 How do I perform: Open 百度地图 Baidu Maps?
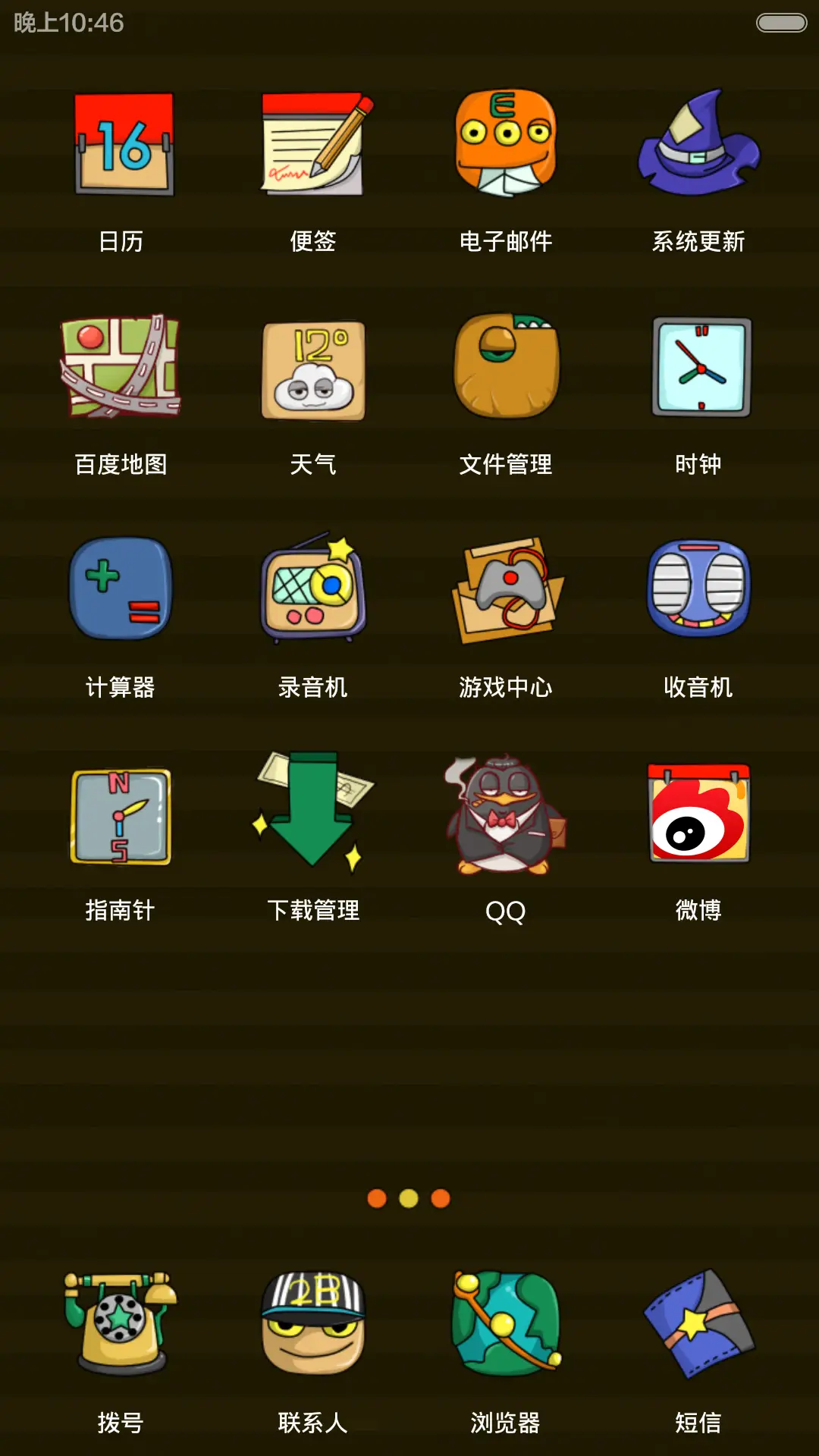pyautogui.click(x=121, y=368)
